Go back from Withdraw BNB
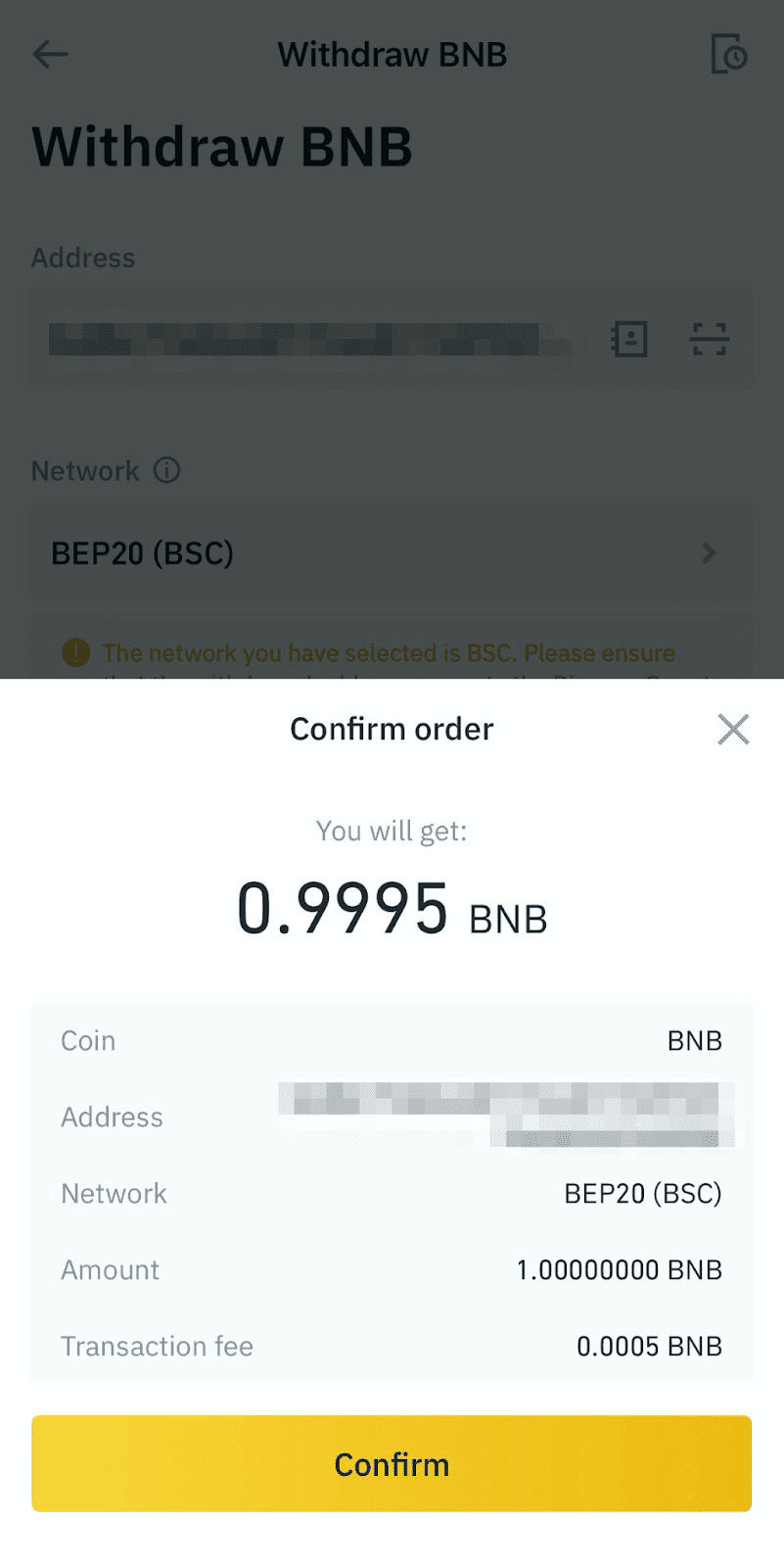 click(x=51, y=55)
